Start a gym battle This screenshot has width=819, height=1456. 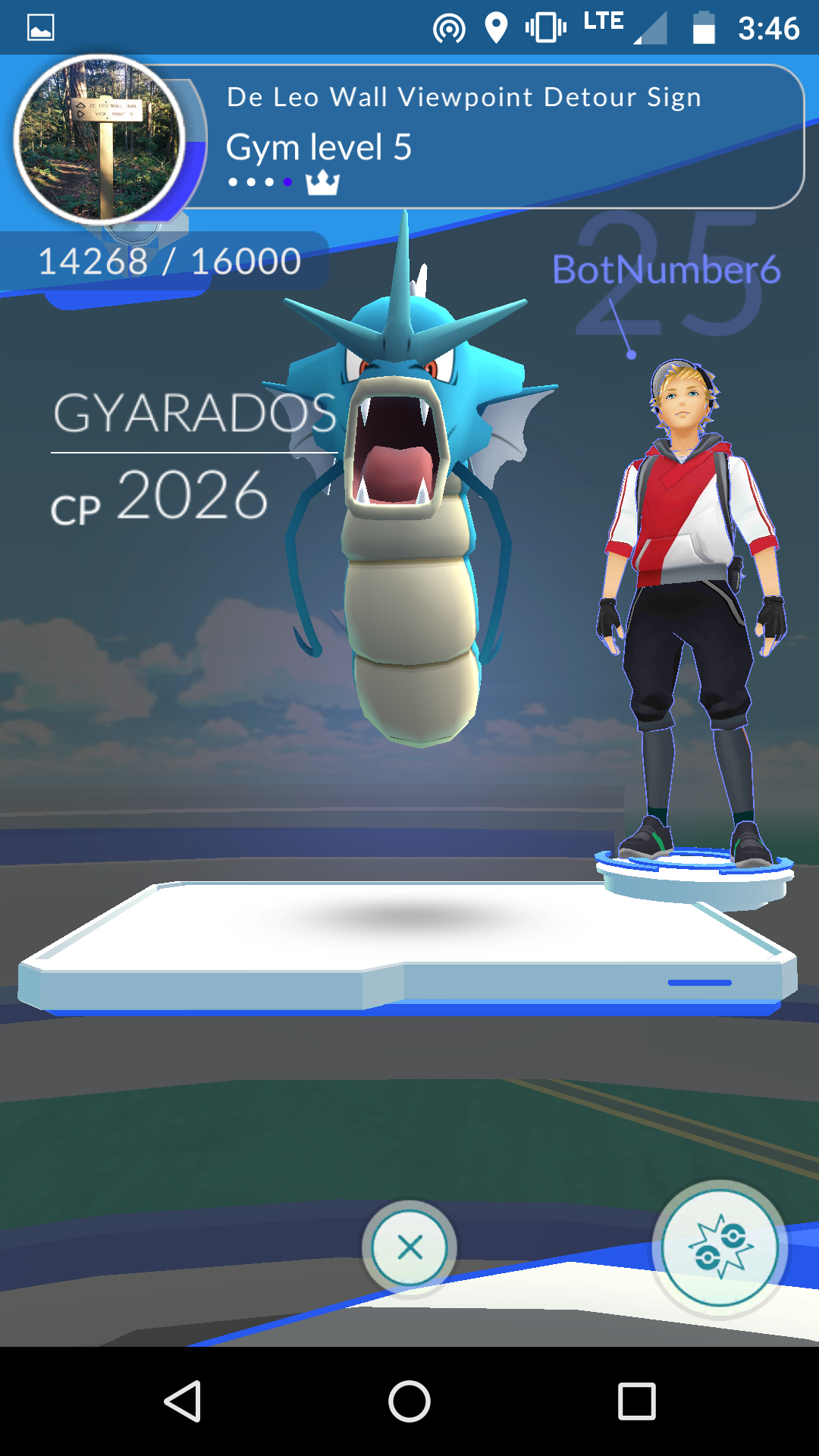coord(720,1247)
